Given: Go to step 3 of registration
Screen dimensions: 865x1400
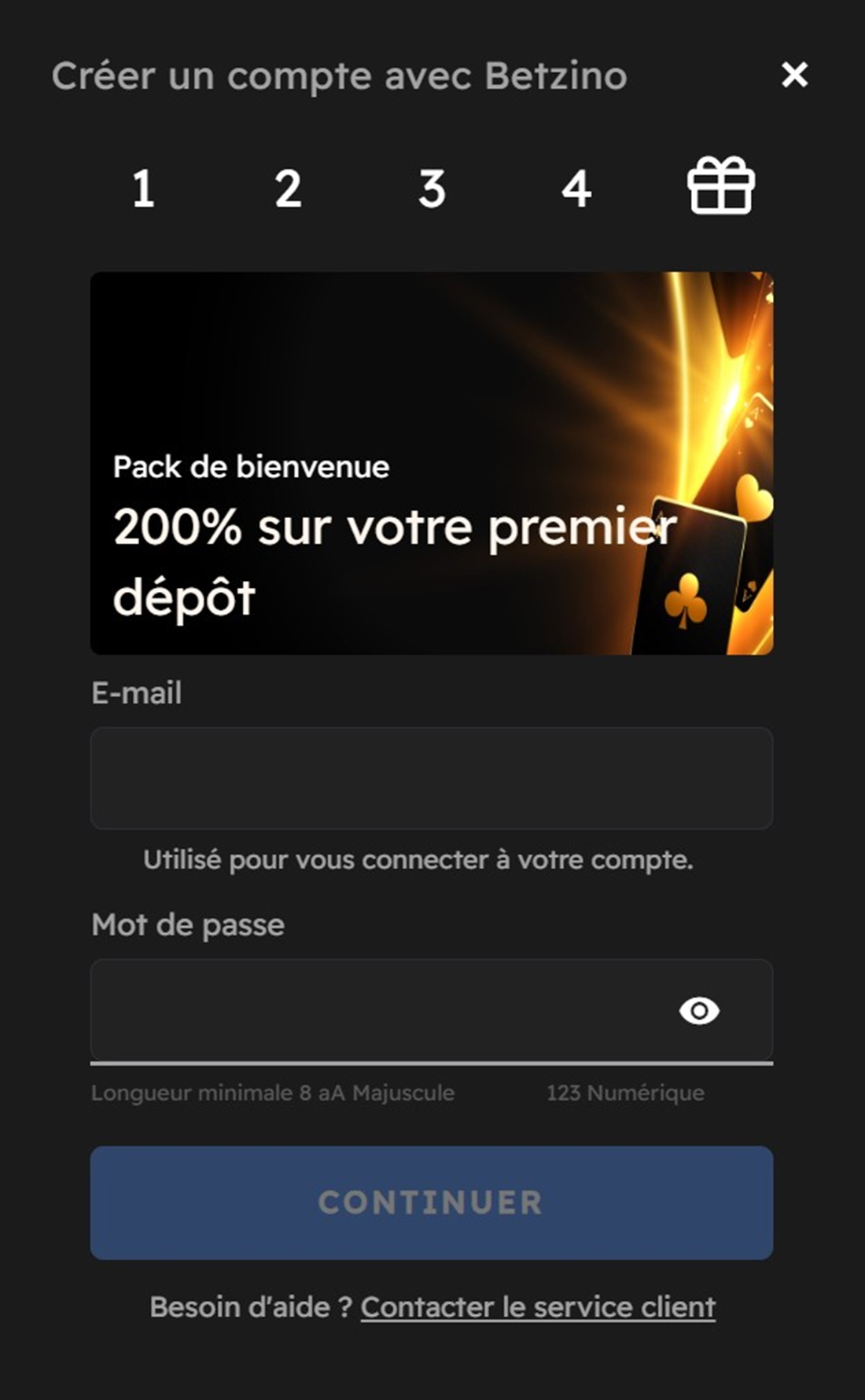Looking at the screenshot, I should coord(432,189).
